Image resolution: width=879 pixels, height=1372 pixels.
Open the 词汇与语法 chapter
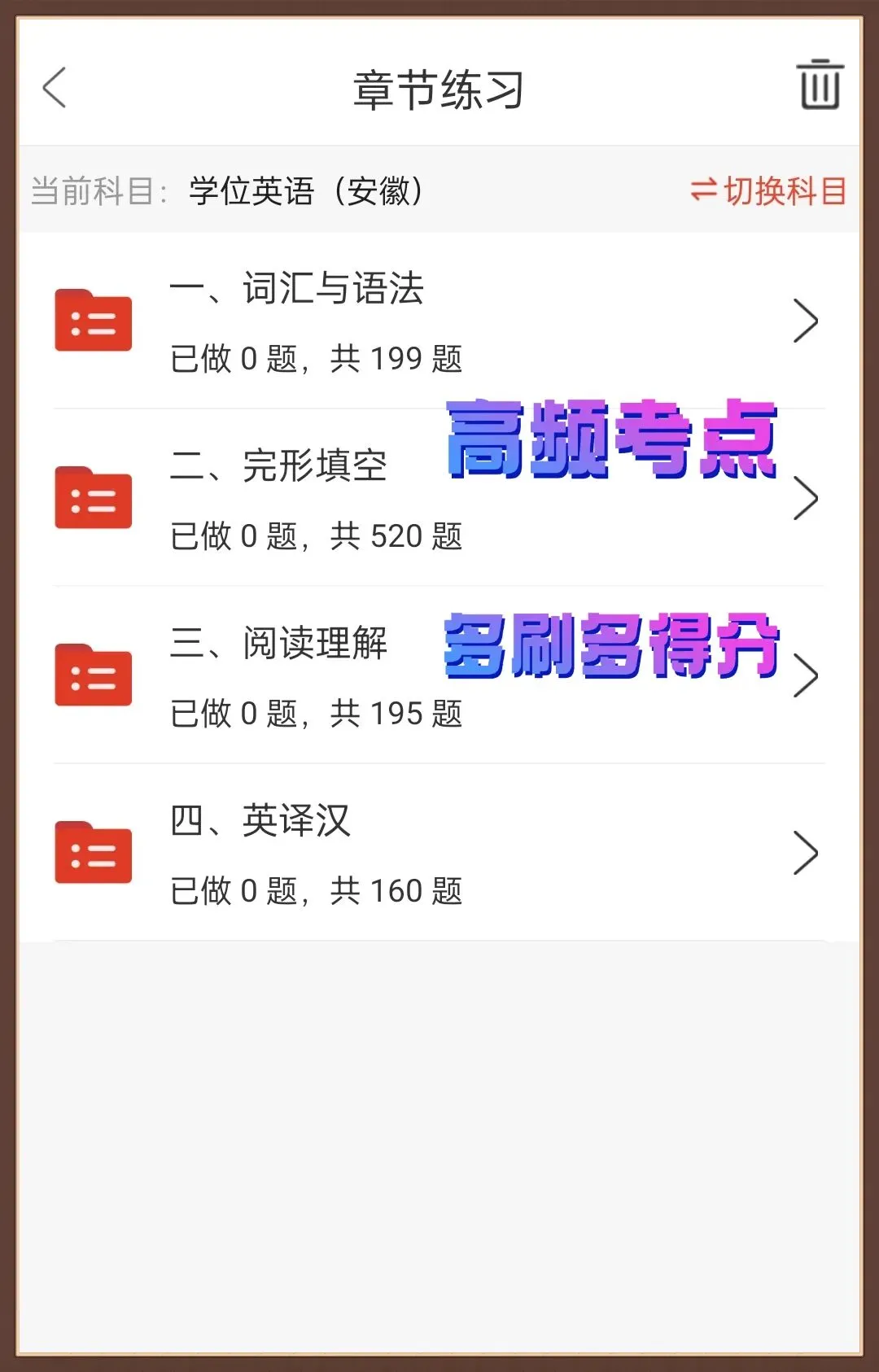pos(439,321)
